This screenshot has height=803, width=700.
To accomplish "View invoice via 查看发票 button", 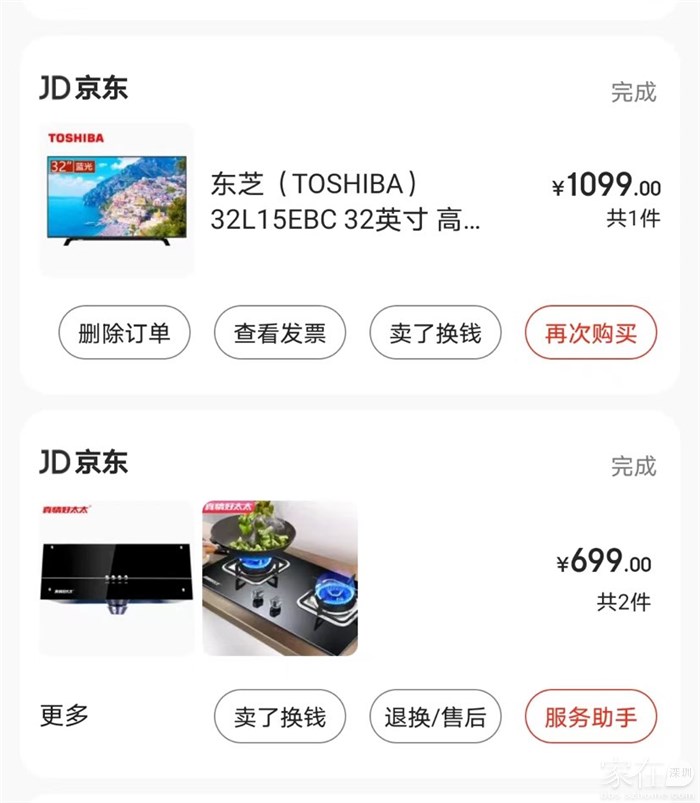I will (280, 333).
